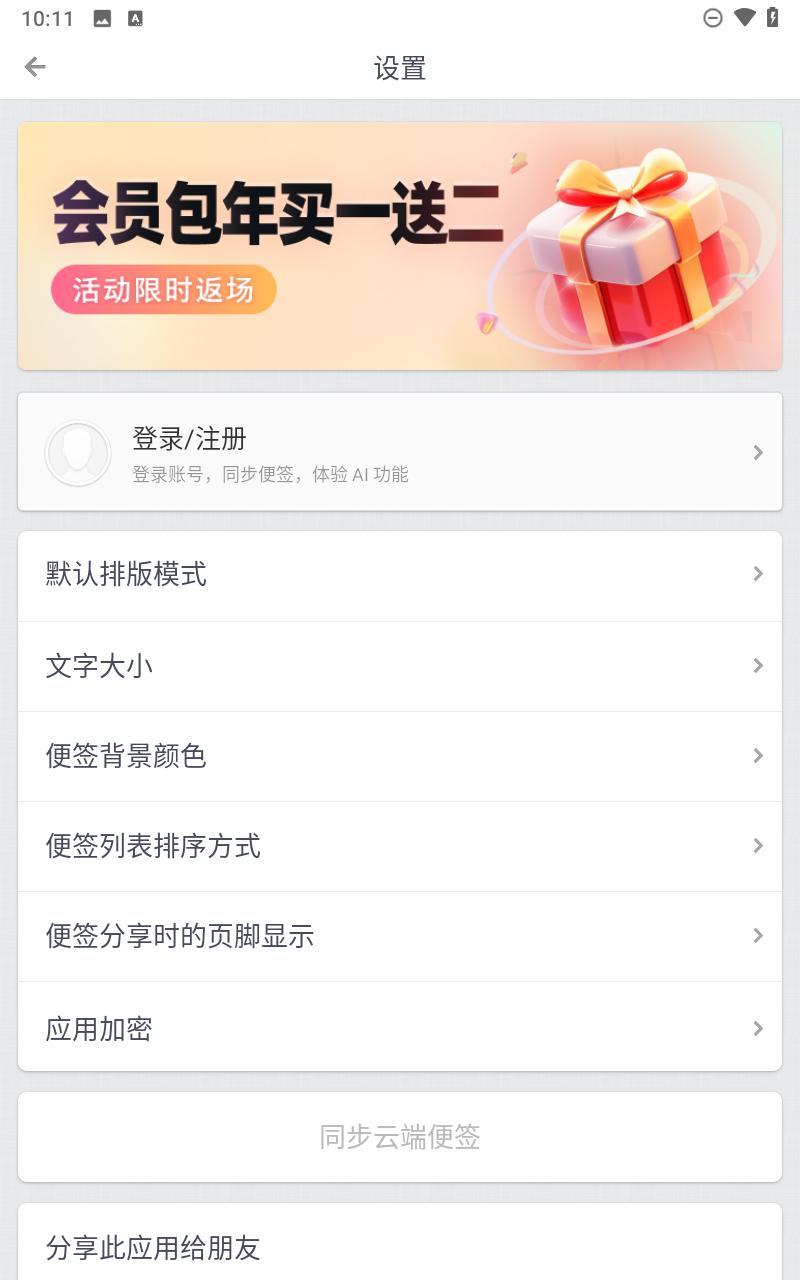Viewport: 800px width, 1280px height.
Task: Open 便签背景颜色 color settings
Action: tap(400, 756)
